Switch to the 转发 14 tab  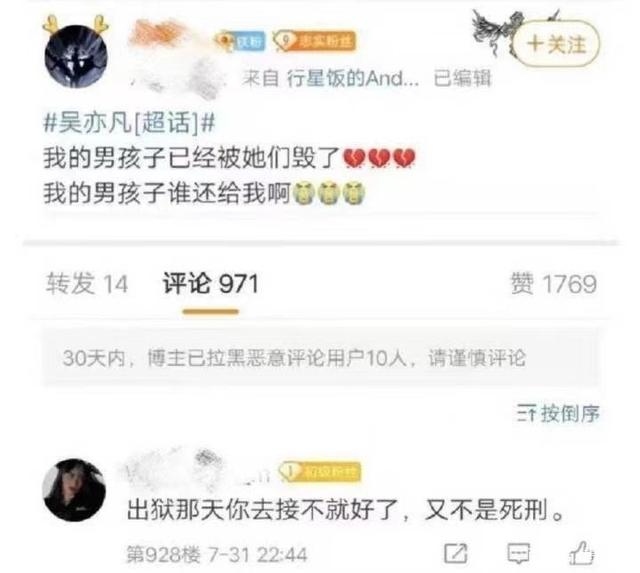pyautogui.click(x=87, y=284)
